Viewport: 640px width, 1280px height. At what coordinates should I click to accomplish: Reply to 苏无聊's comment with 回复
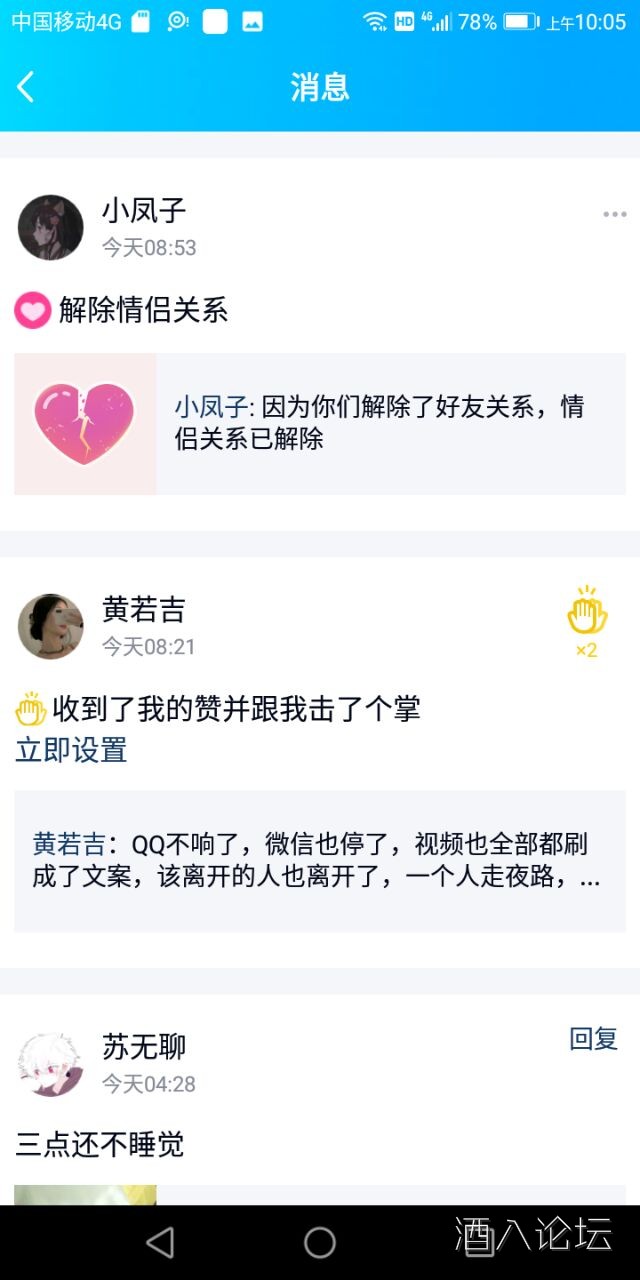pos(593,1039)
